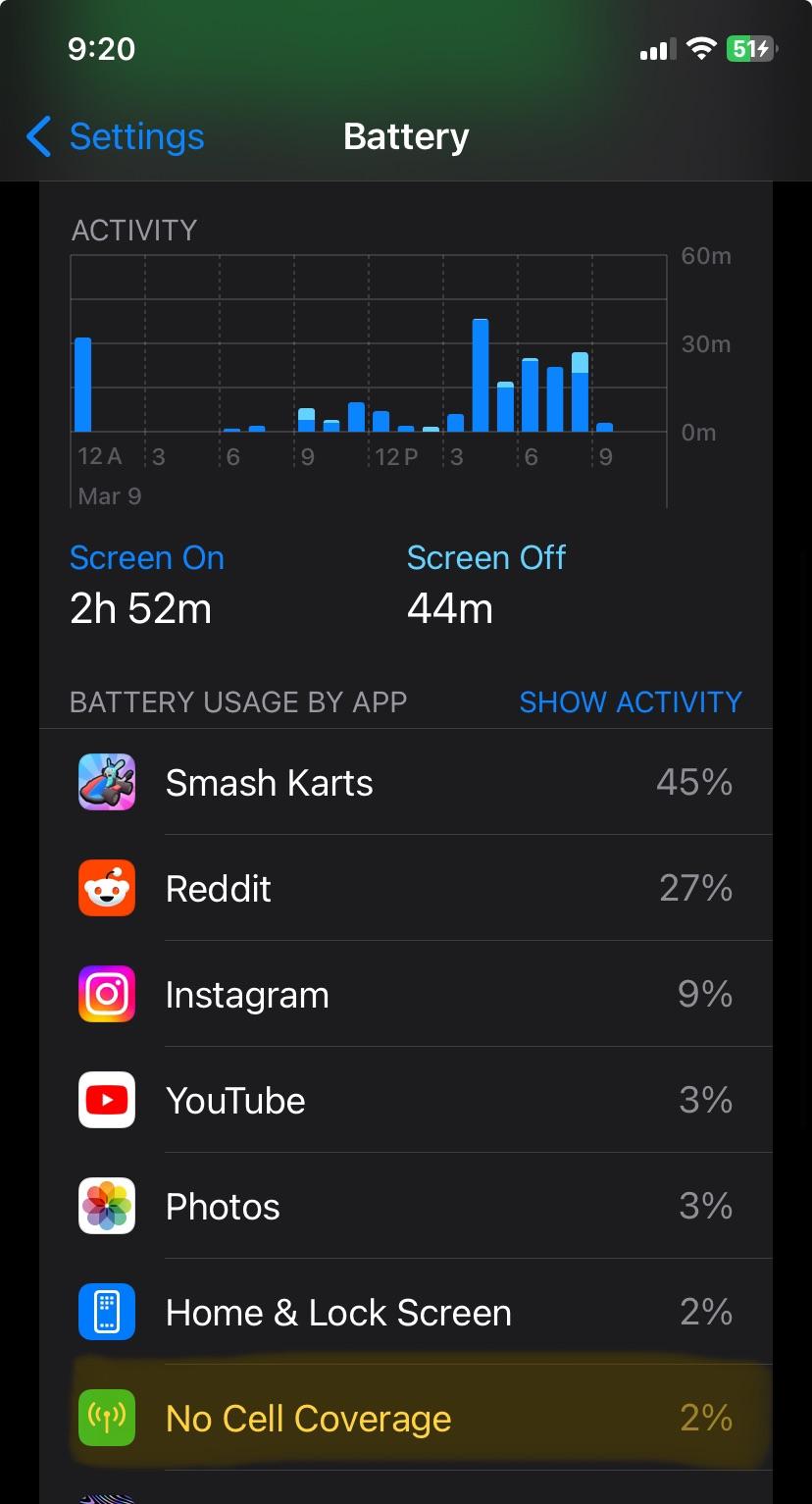Select the 4 PM activity bar

pyautogui.click(x=481, y=378)
